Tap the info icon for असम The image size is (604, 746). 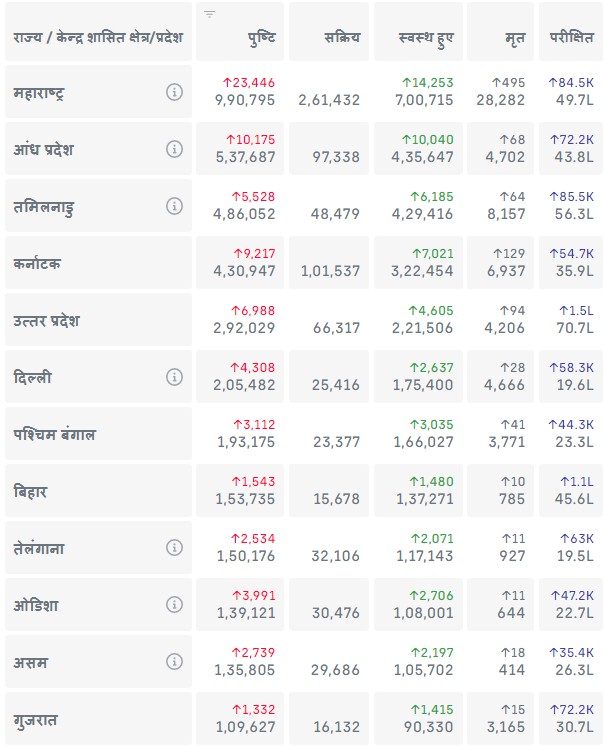174,662
